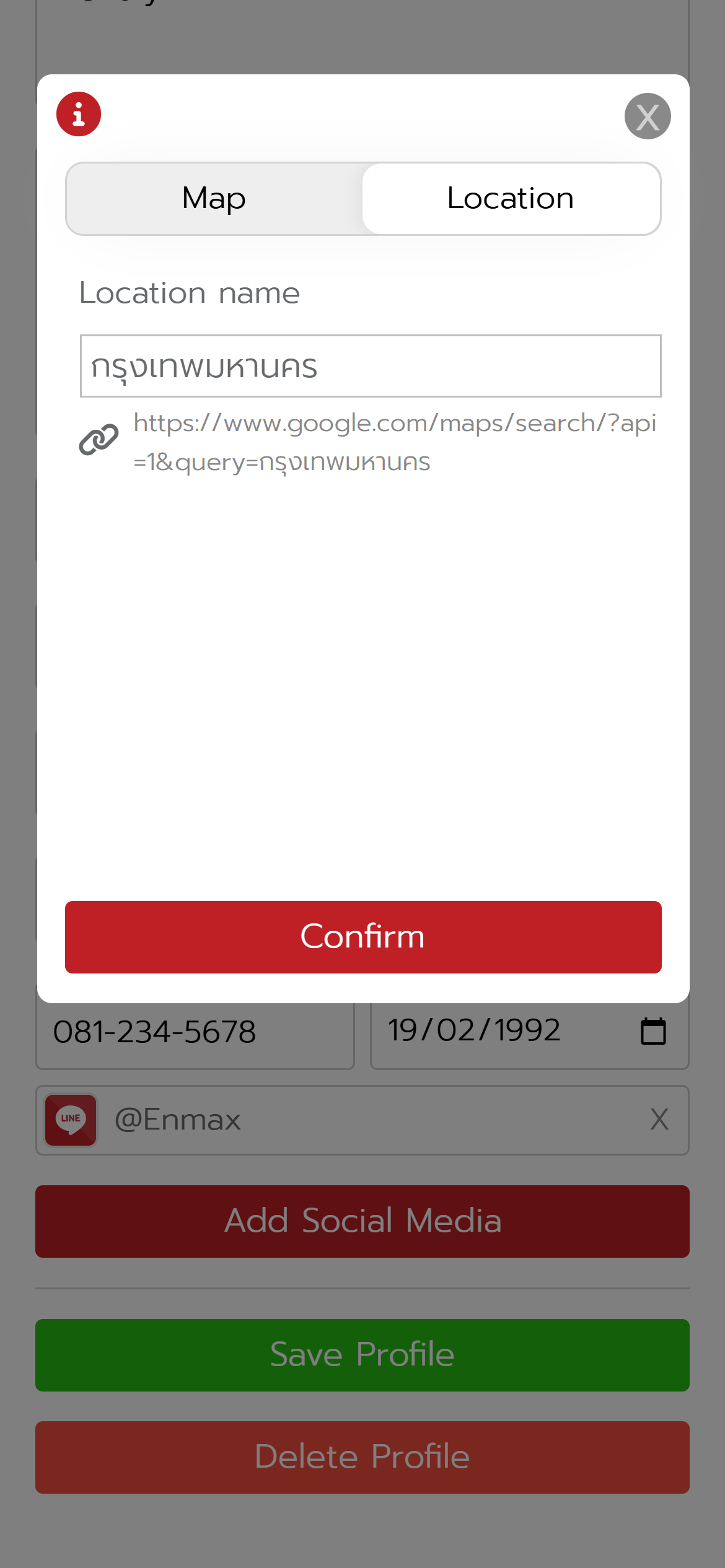Close the location dialog
This screenshot has height=1568, width=725.
point(647,116)
